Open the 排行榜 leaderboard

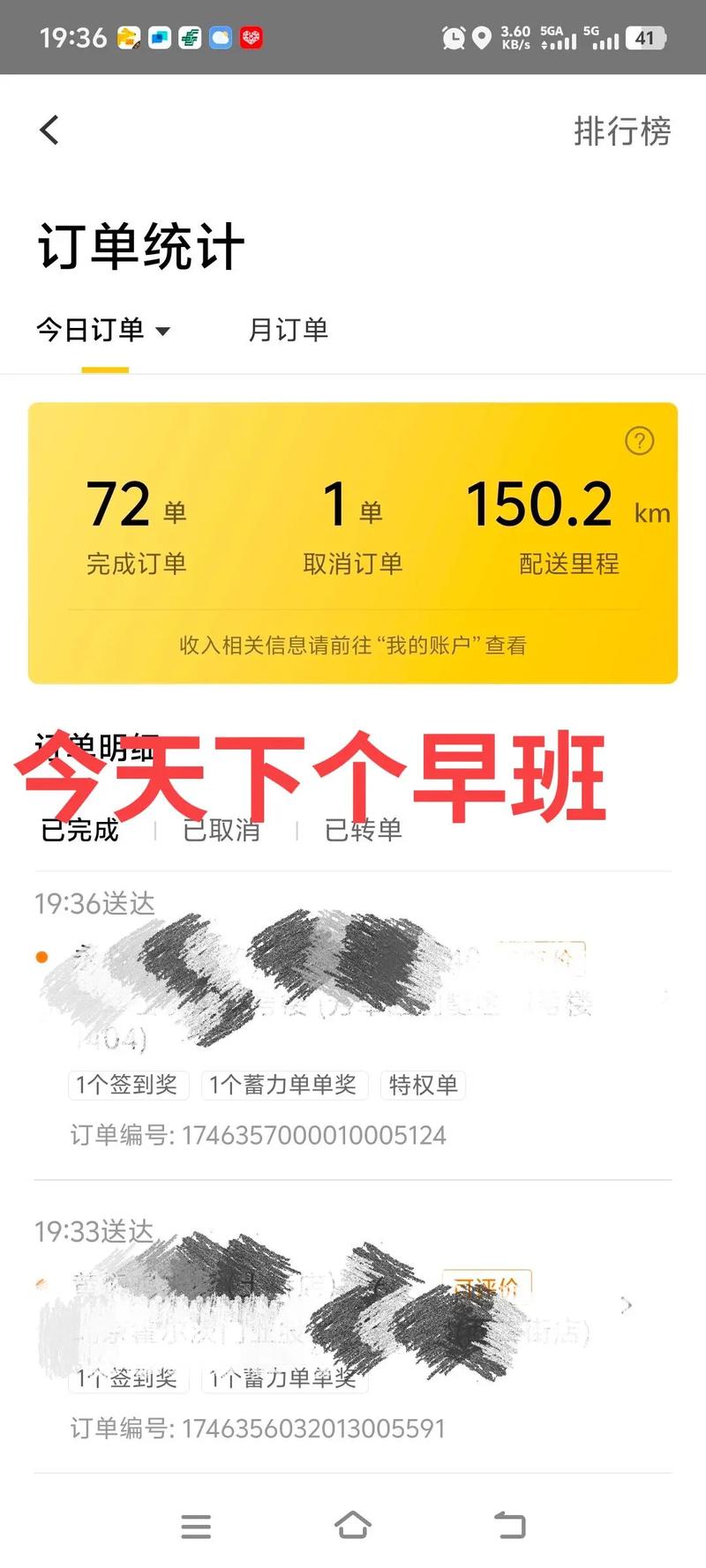622,131
